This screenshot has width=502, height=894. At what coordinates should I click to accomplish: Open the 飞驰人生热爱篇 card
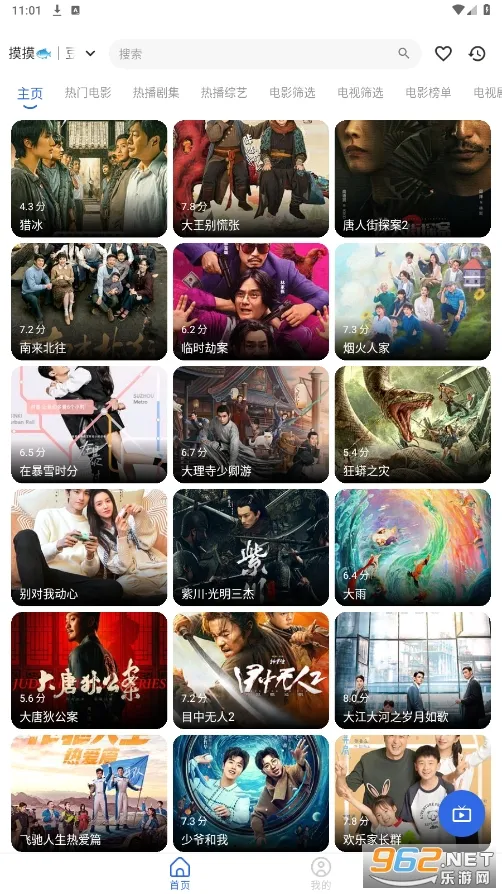[x=89, y=794]
